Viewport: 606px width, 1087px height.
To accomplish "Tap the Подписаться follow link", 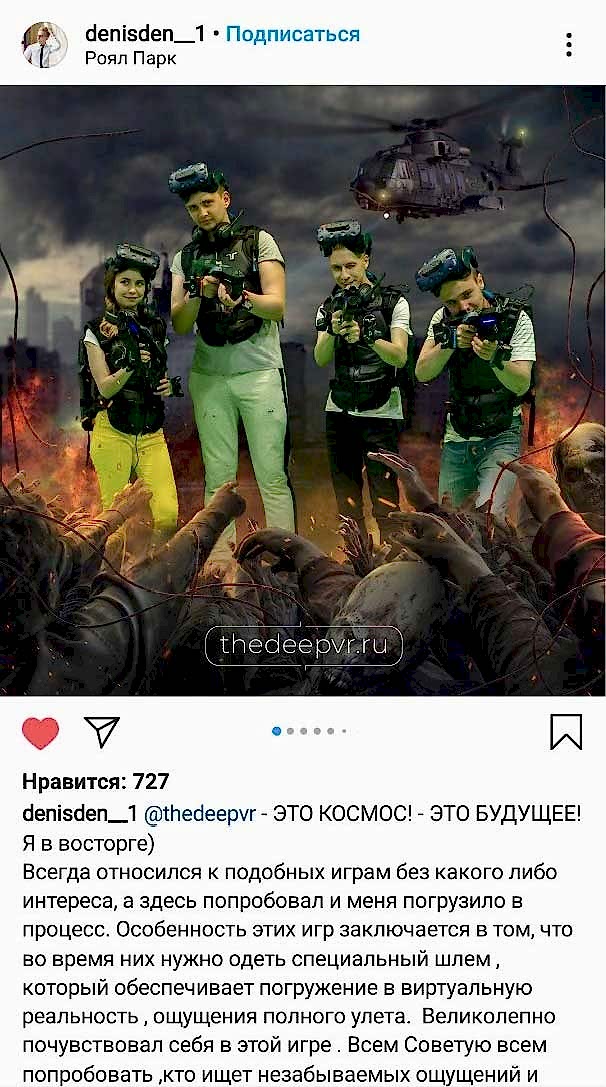I will 293,33.
